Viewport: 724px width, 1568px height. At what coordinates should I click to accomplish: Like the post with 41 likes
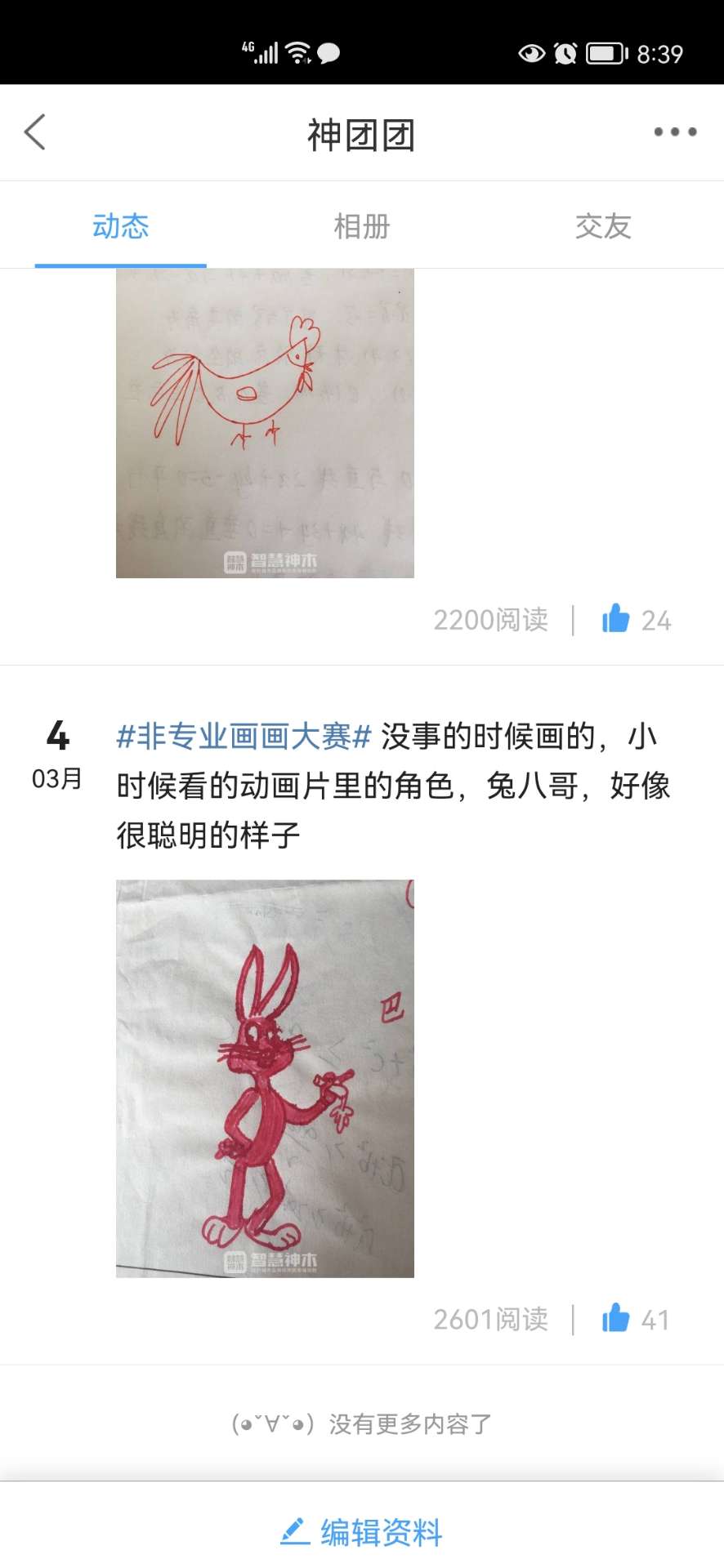point(616,1319)
